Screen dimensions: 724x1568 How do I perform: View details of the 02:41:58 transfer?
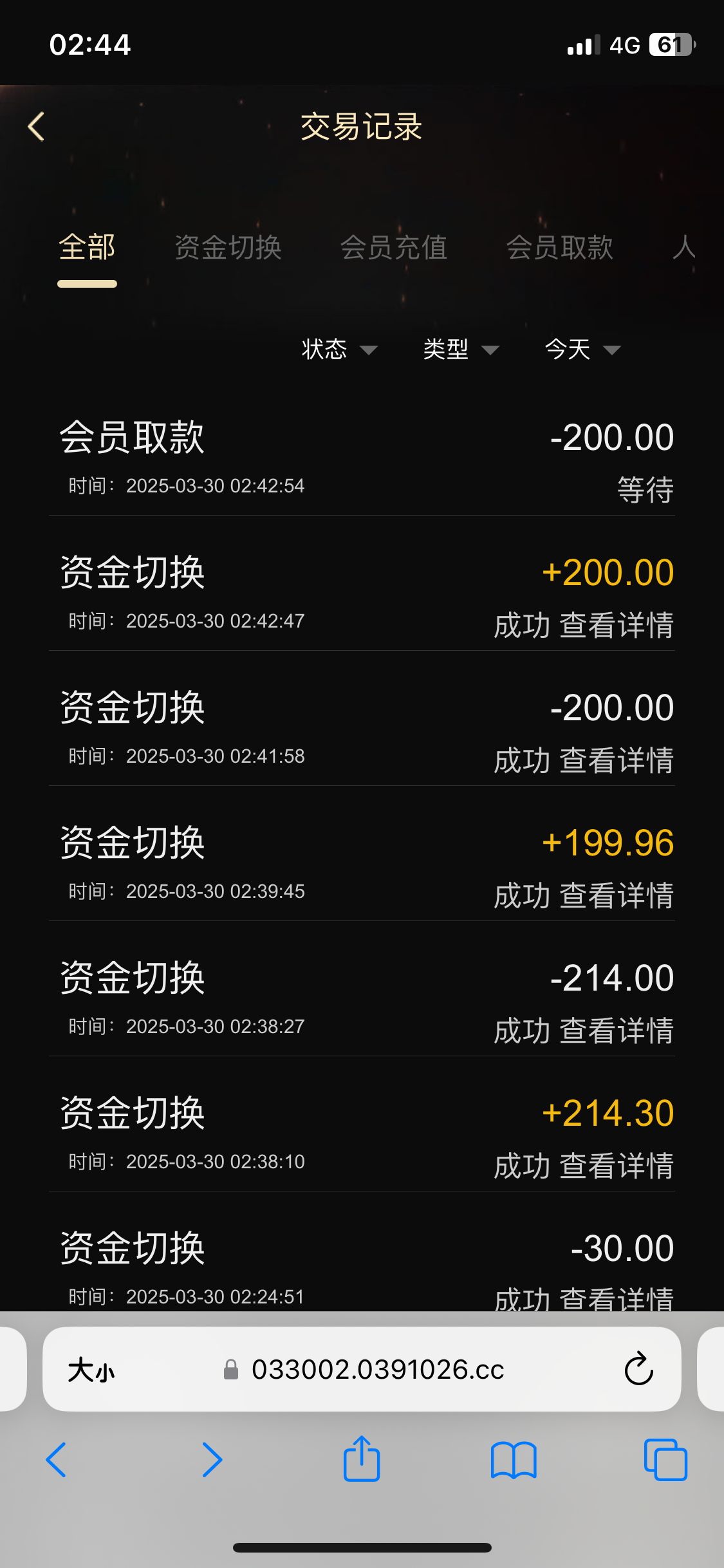tap(616, 760)
